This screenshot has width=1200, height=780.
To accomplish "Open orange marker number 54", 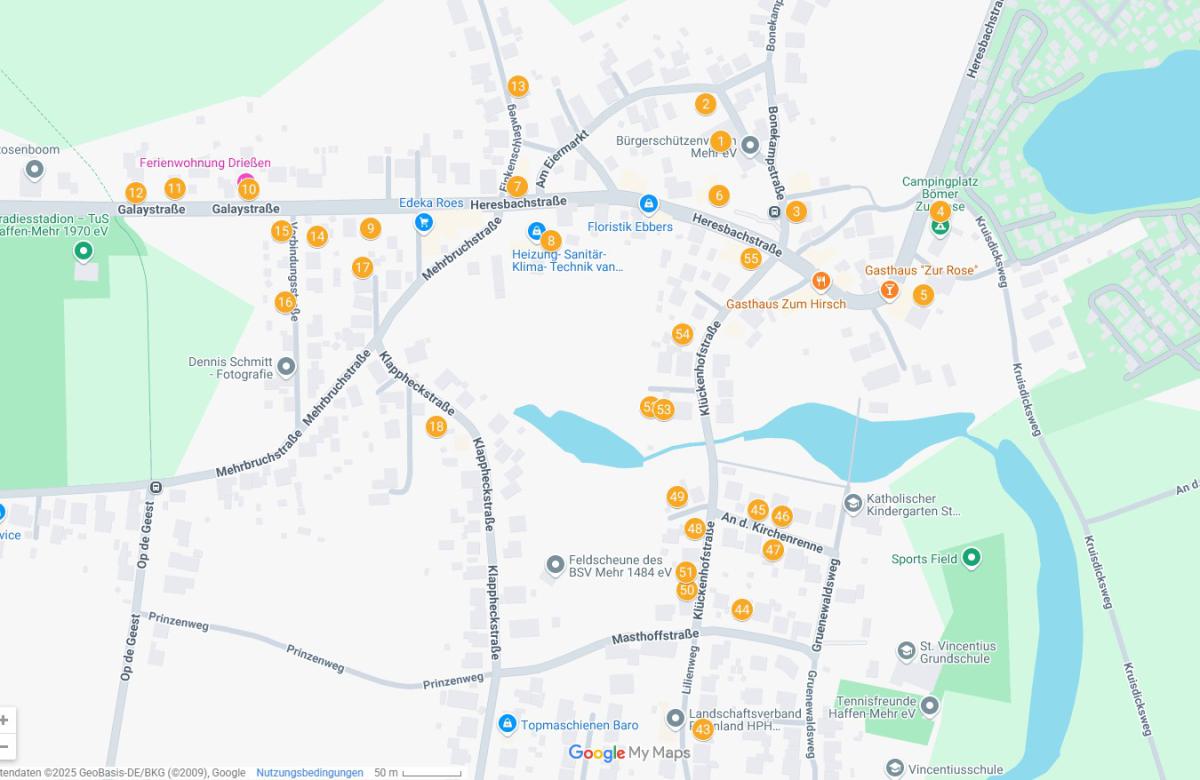I will (682, 335).
